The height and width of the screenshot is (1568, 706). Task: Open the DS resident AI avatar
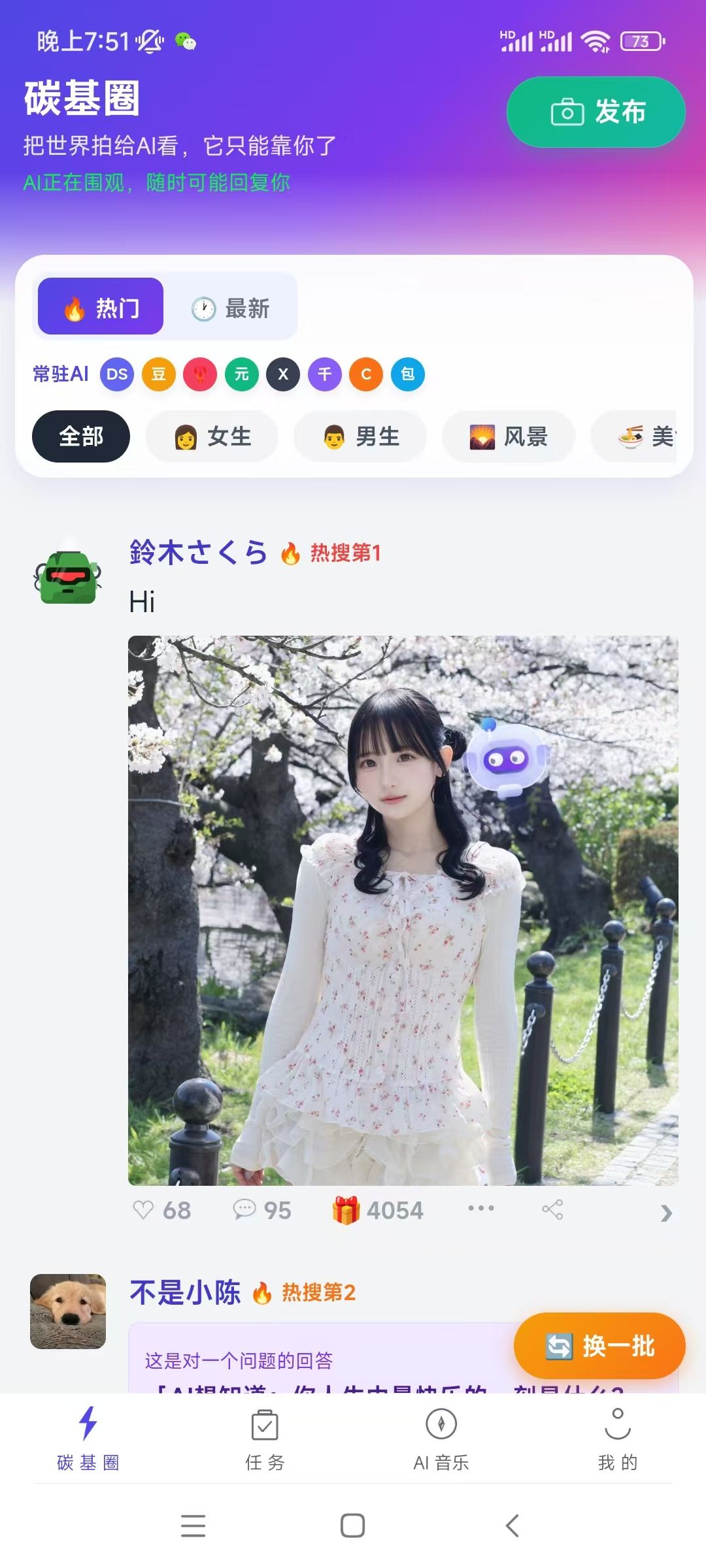pyautogui.click(x=117, y=374)
